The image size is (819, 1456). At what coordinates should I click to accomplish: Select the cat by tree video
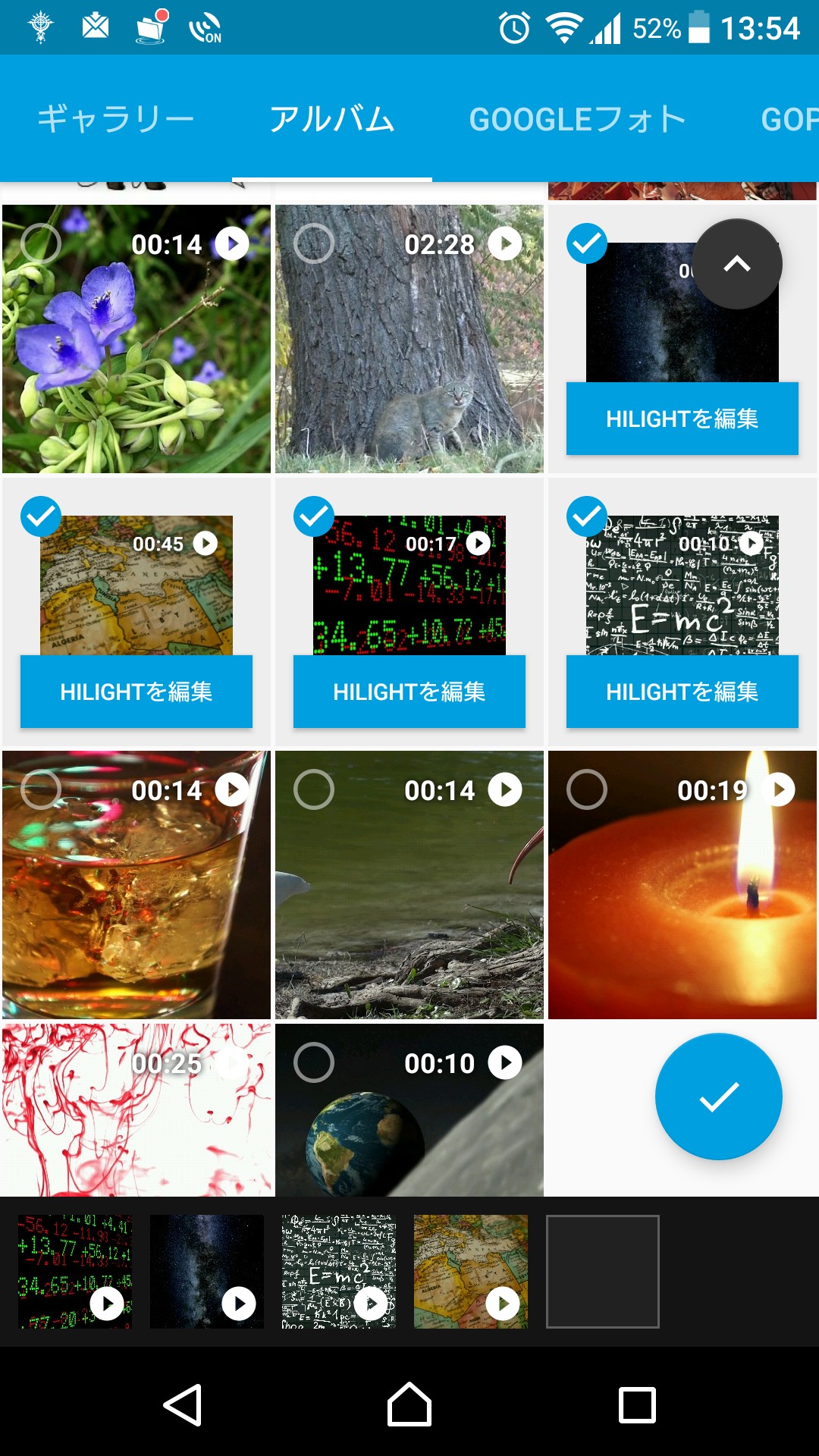314,244
